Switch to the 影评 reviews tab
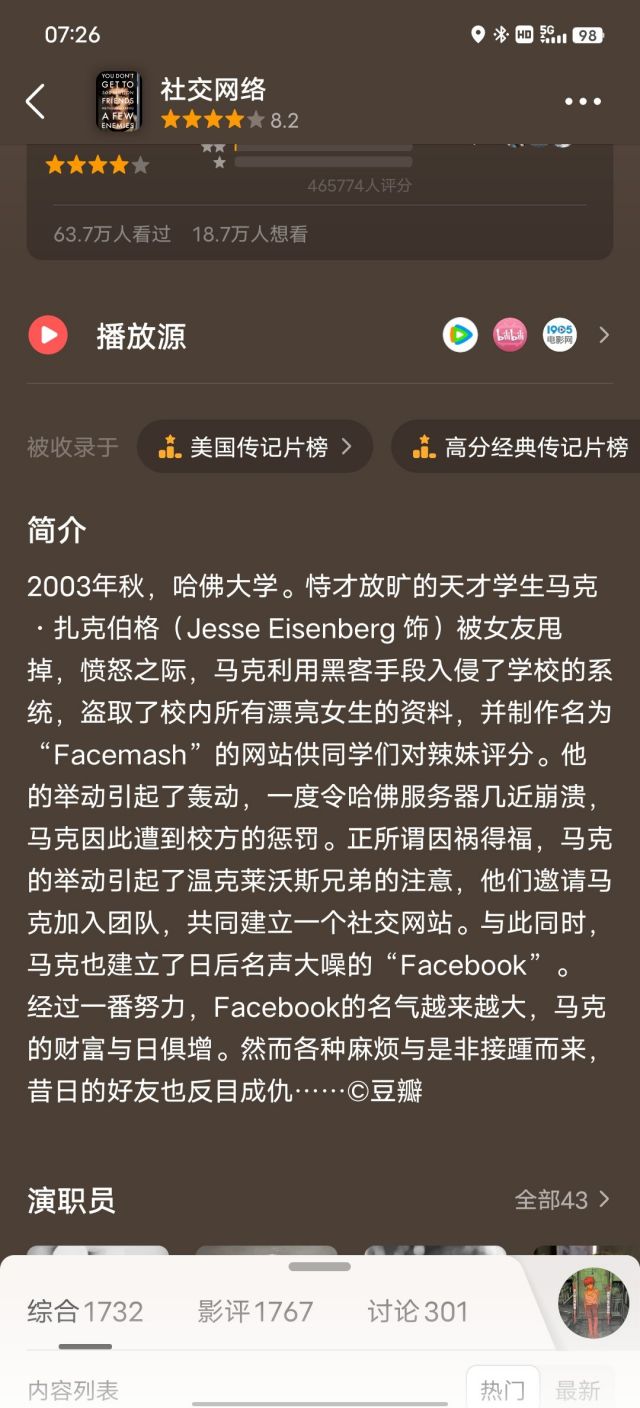Screen dimensions: 640x1408 [x=255, y=1312]
